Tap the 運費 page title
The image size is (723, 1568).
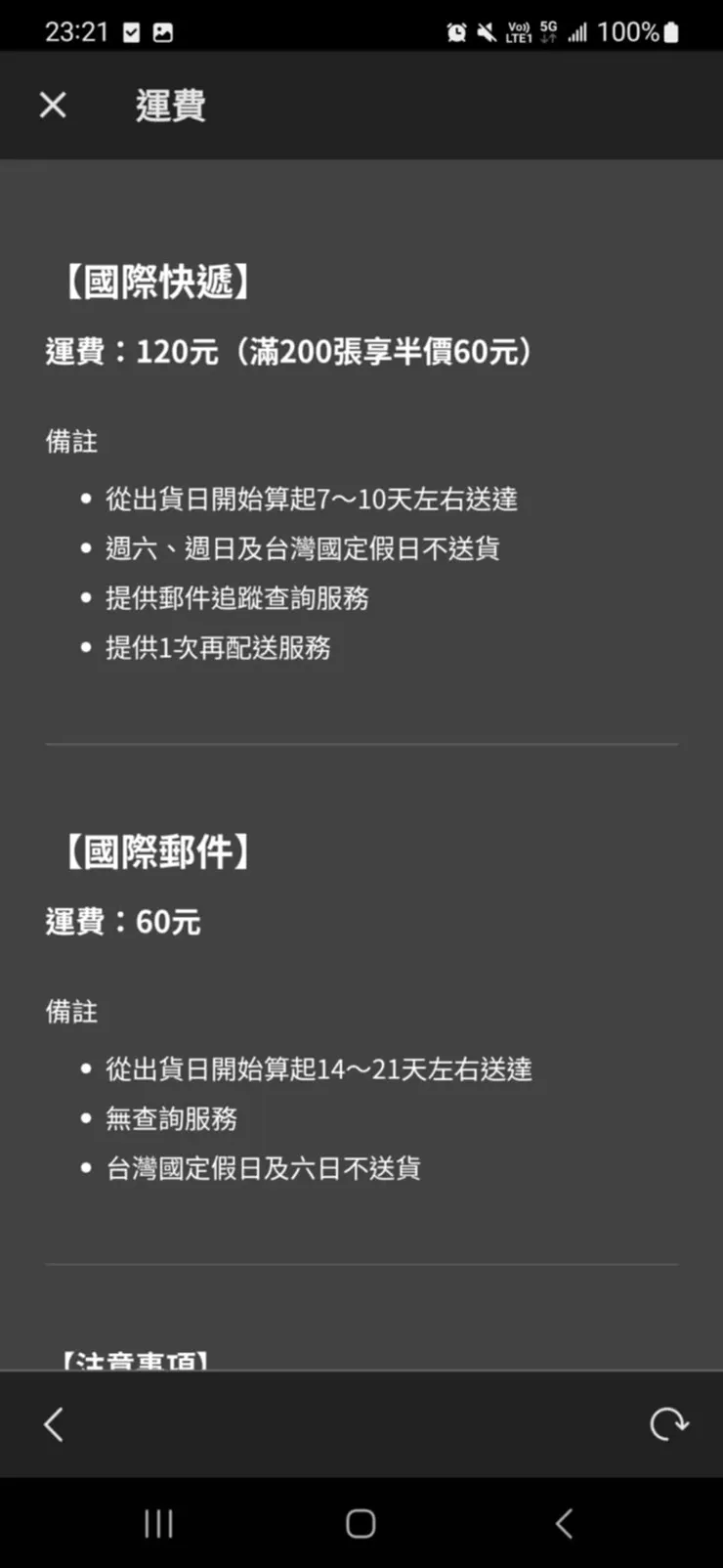click(170, 105)
